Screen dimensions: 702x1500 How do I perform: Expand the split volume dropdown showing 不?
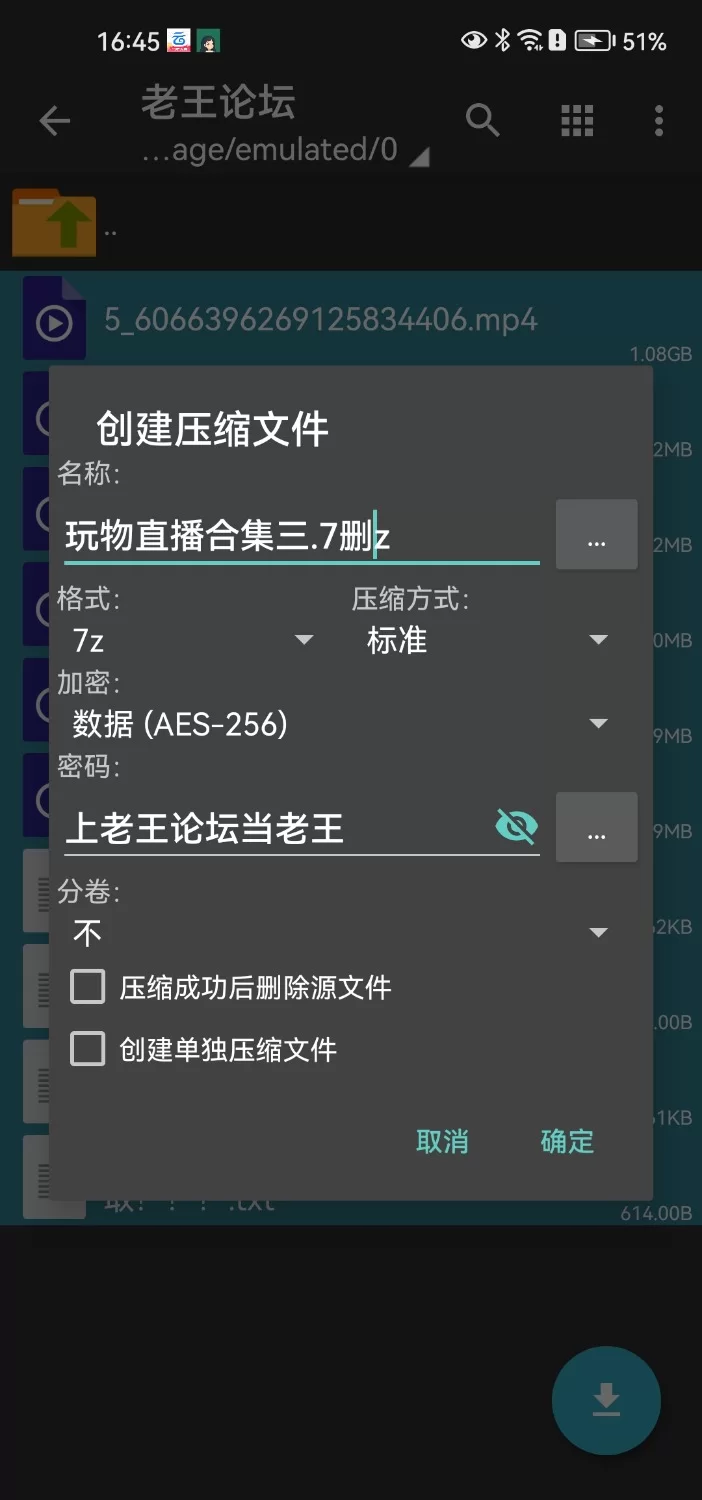[x=340, y=933]
